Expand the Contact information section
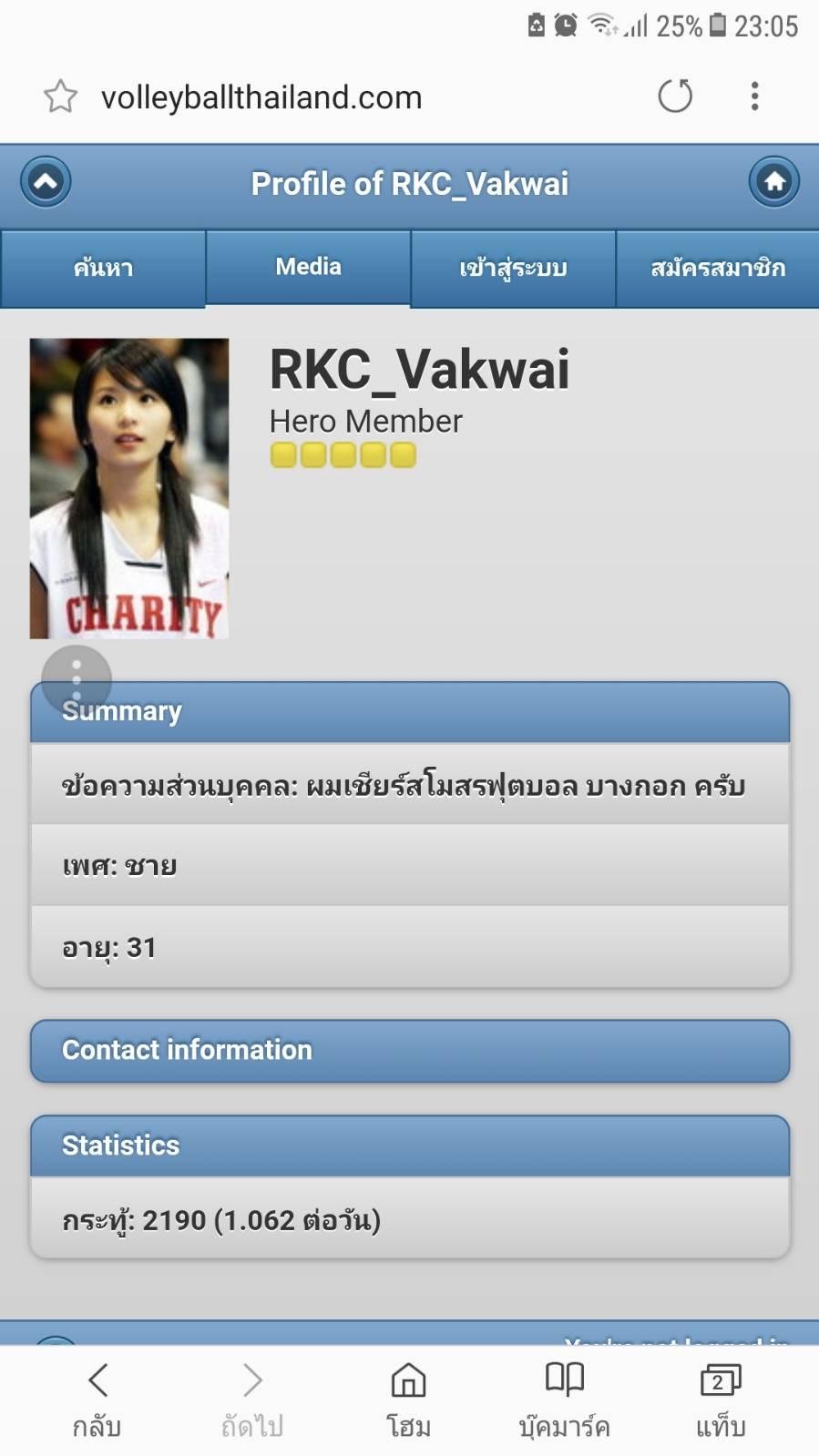This screenshot has height=1456, width=819. 410,1051
